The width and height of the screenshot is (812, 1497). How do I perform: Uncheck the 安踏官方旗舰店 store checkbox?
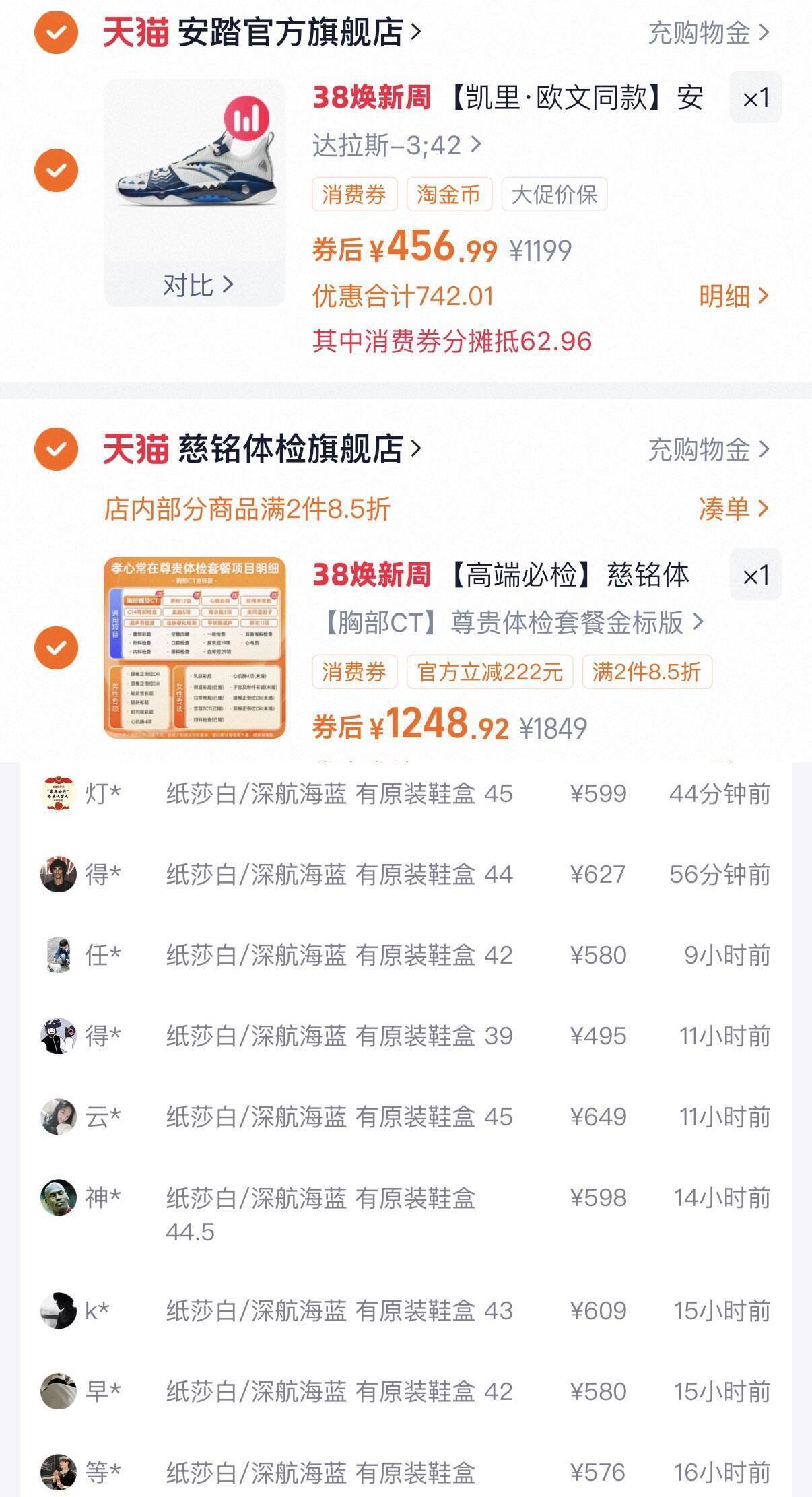click(x=56, y=32)
